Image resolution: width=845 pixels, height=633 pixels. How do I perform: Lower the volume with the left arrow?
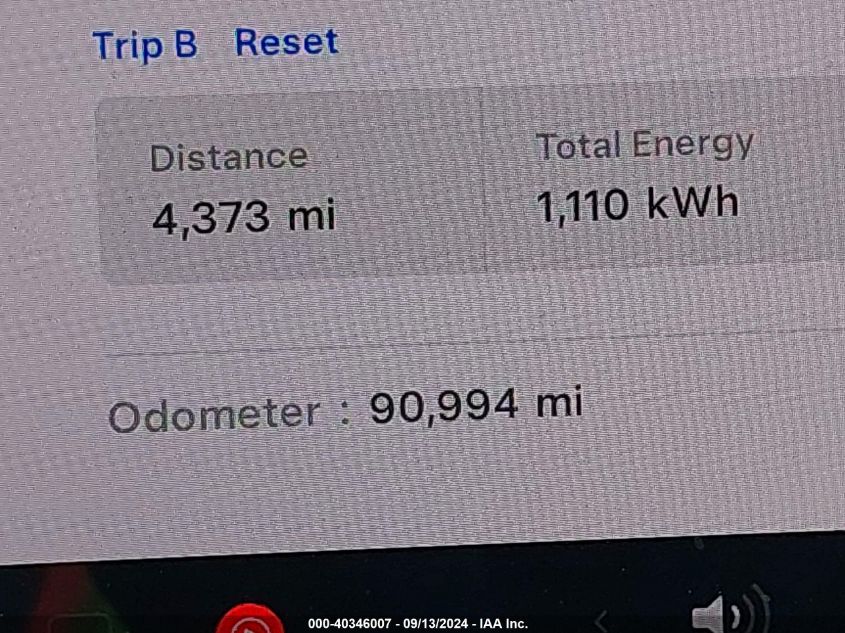coord(602,620)
